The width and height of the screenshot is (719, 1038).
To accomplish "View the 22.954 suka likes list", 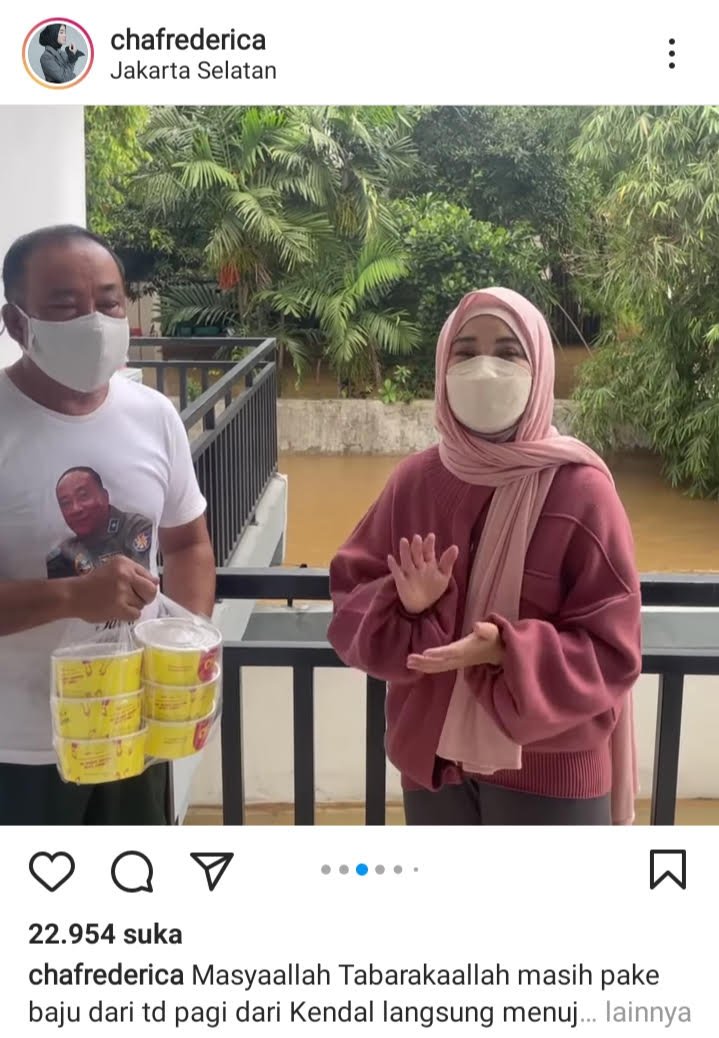I will 105,934.
